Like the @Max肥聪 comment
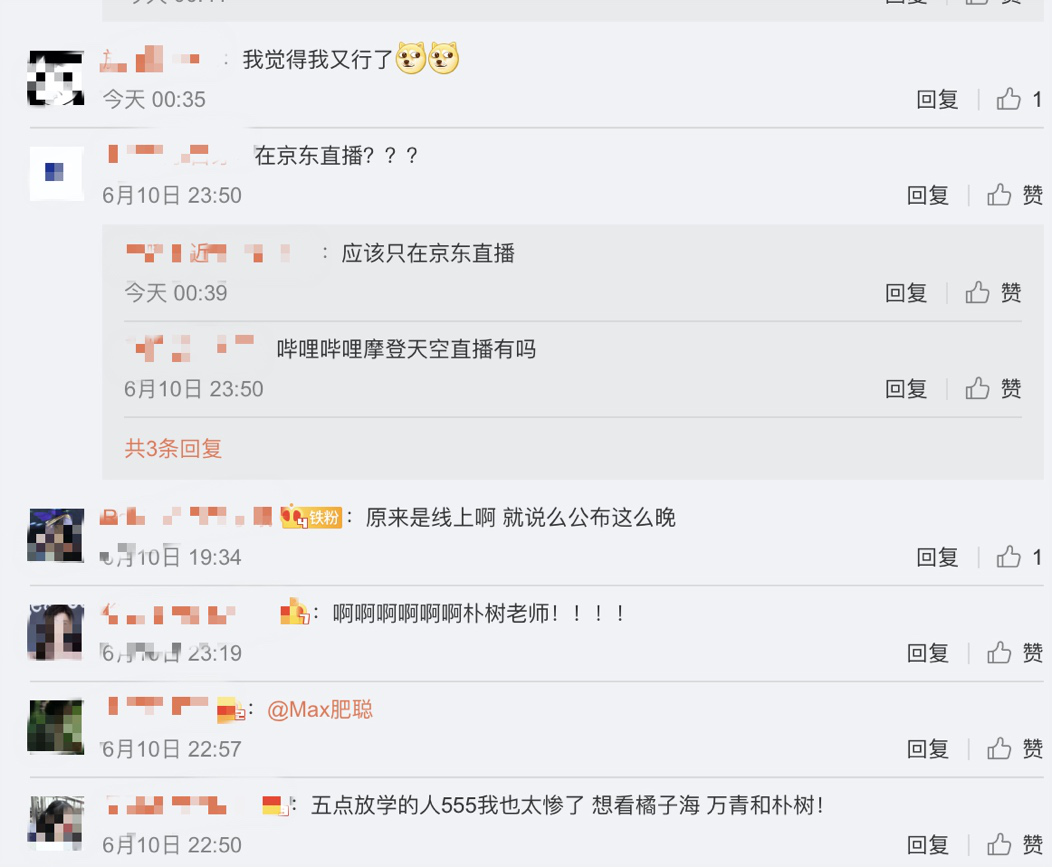This screenshot has width=1052, height=867. [1001, 748]
